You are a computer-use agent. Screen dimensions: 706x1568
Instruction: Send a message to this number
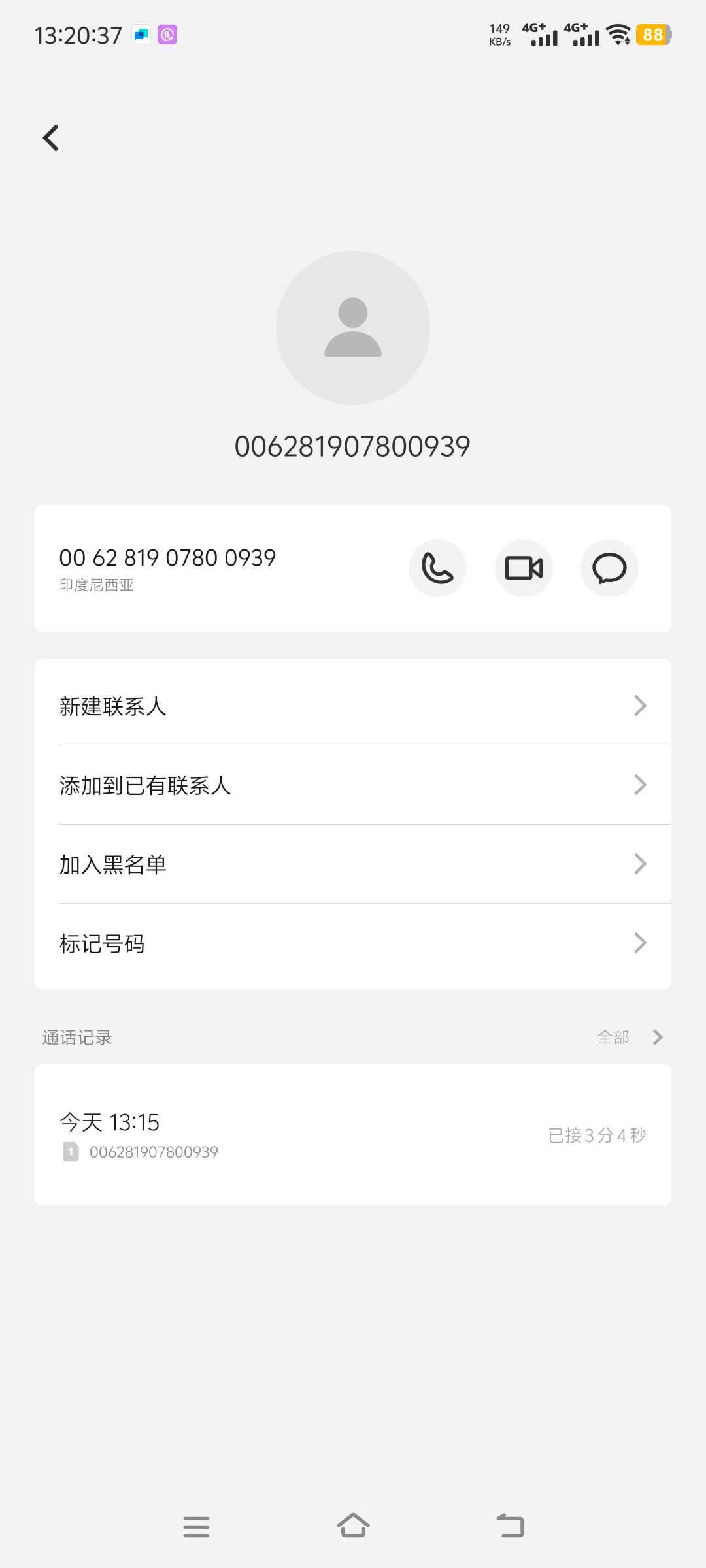pos(609,568)
